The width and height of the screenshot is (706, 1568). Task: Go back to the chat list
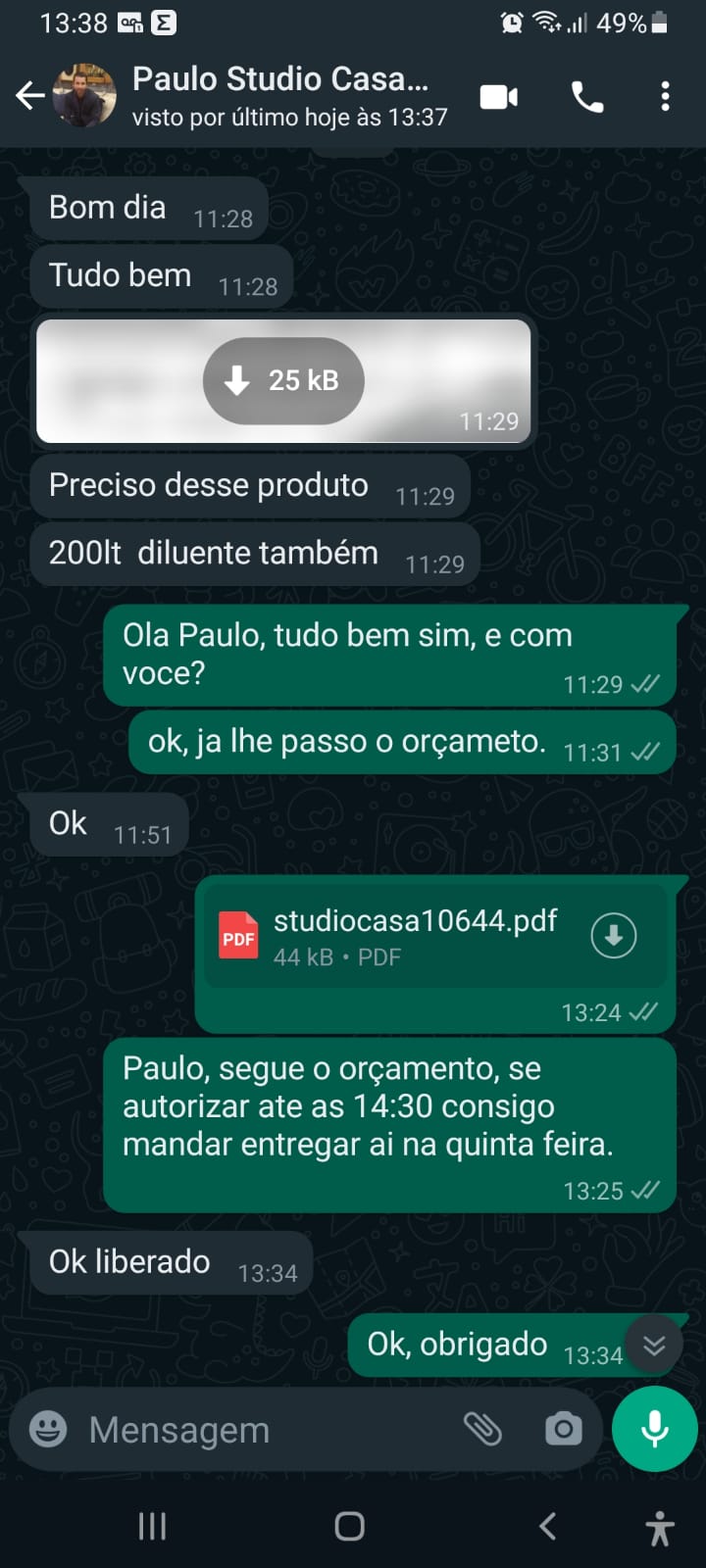click(x=30, y=96)
